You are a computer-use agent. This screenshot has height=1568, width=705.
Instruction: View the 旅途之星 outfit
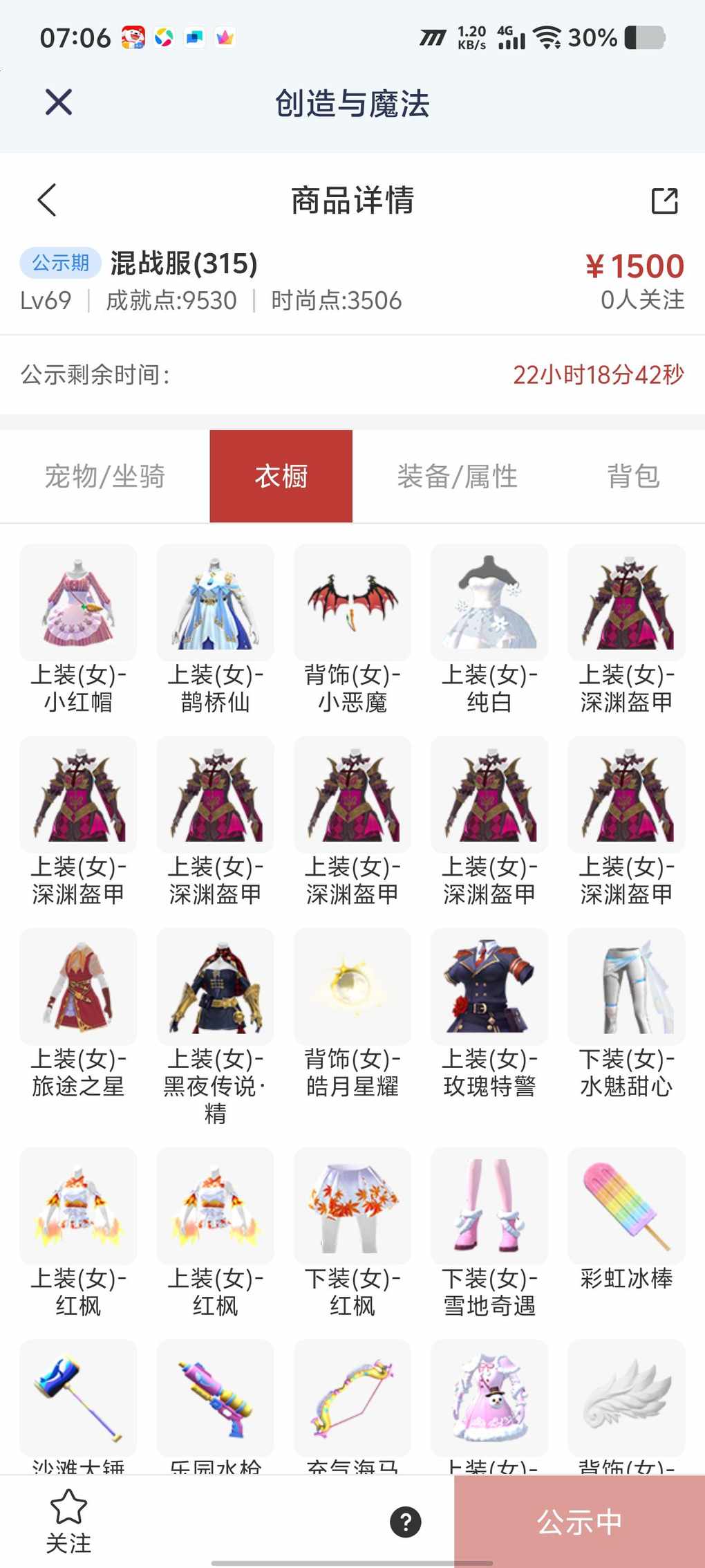click(78, 986)
